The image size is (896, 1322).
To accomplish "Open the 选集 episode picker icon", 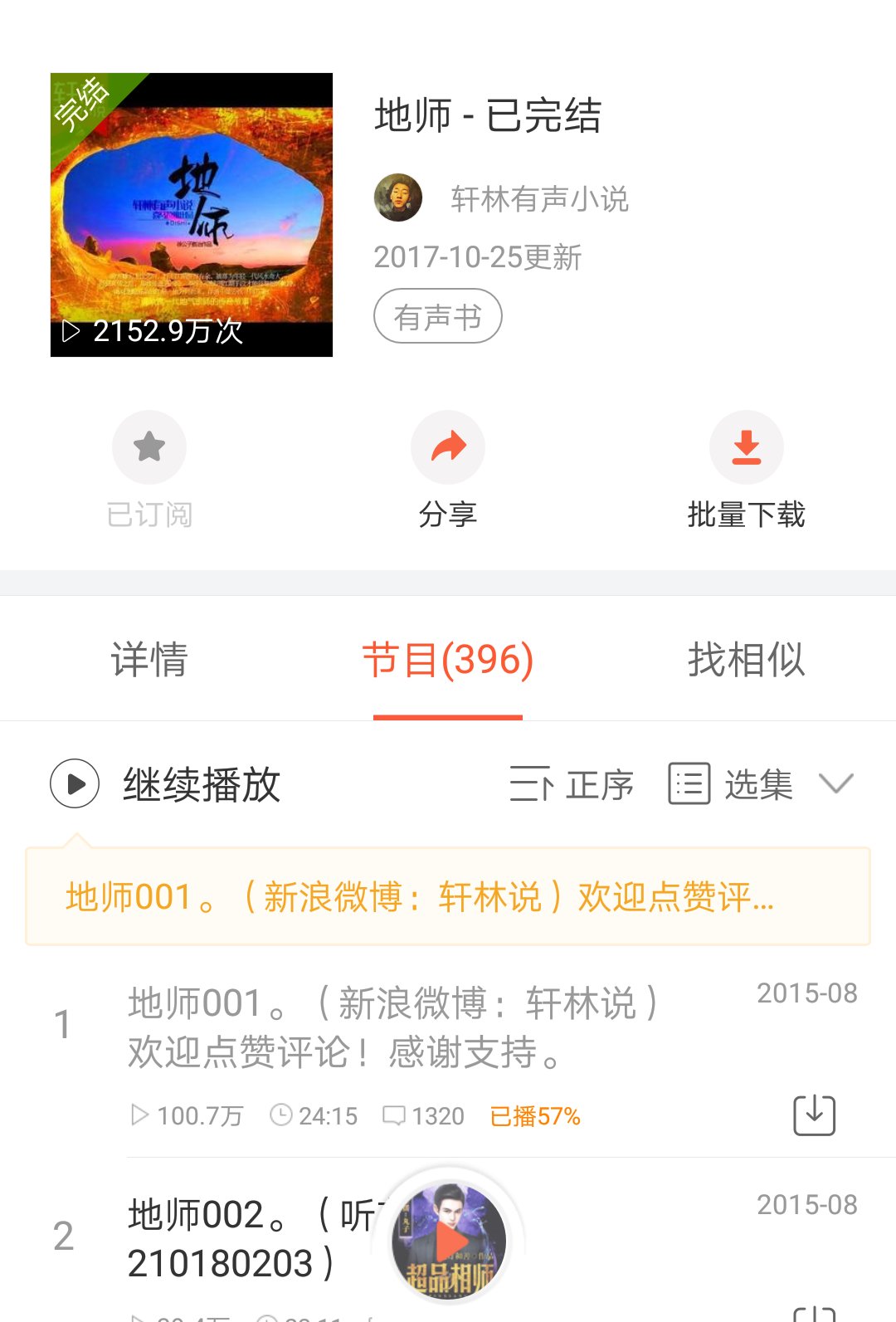I will point(690,784).
